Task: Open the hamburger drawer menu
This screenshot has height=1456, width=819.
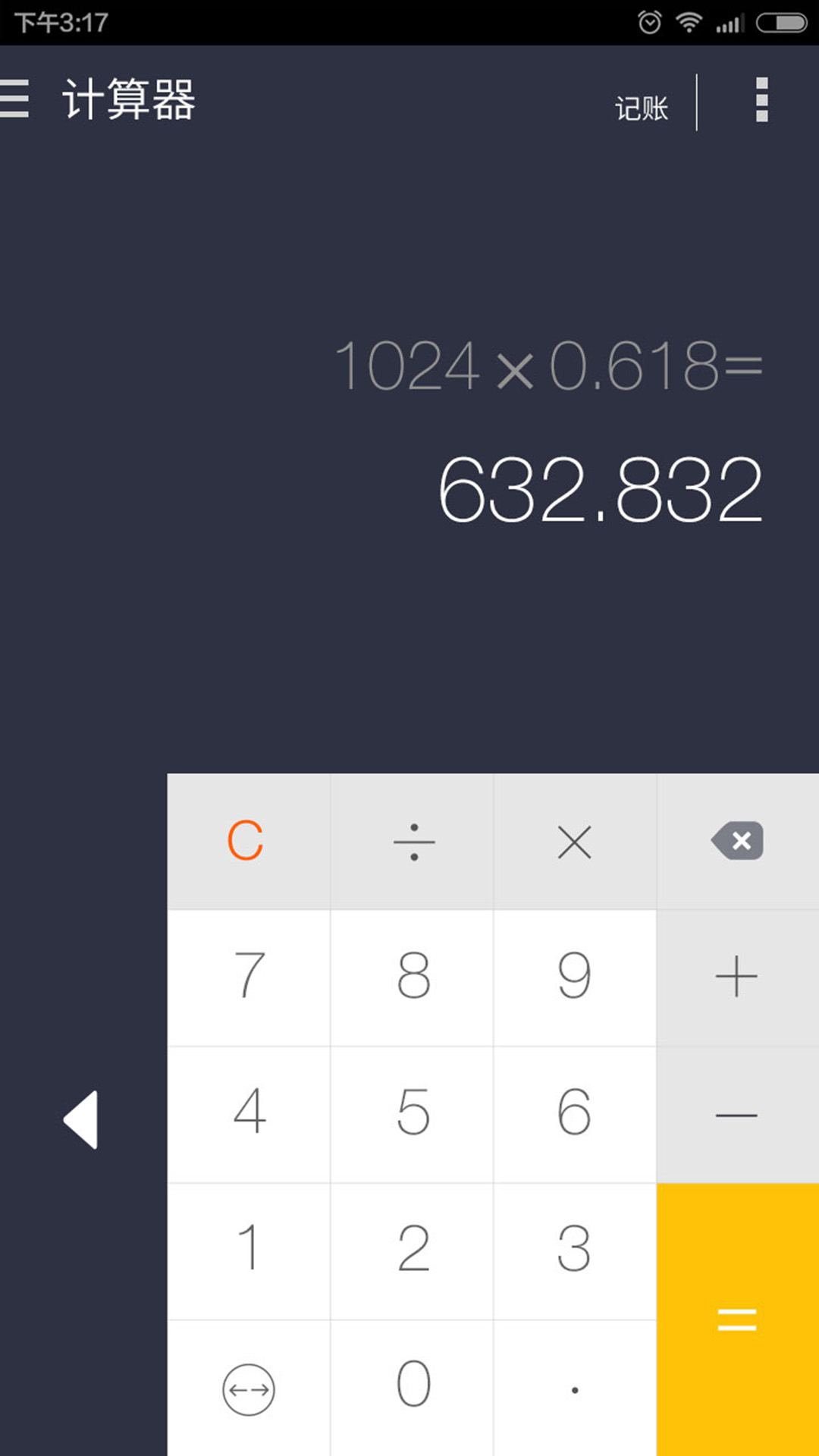Action: point(14,99)
